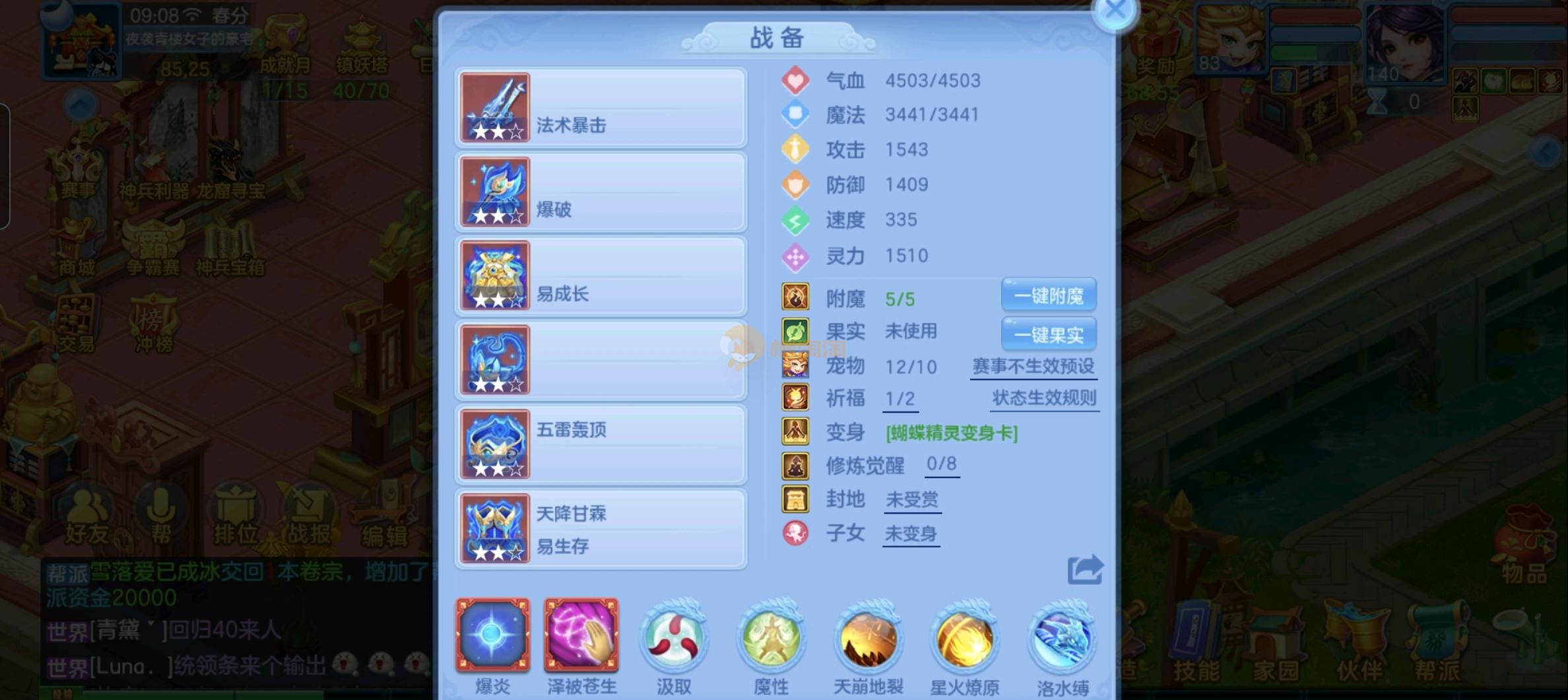The image size is (1568, 700).
Task: Open the 五雷轰顶 equipment slot
Action: point(601,444)
